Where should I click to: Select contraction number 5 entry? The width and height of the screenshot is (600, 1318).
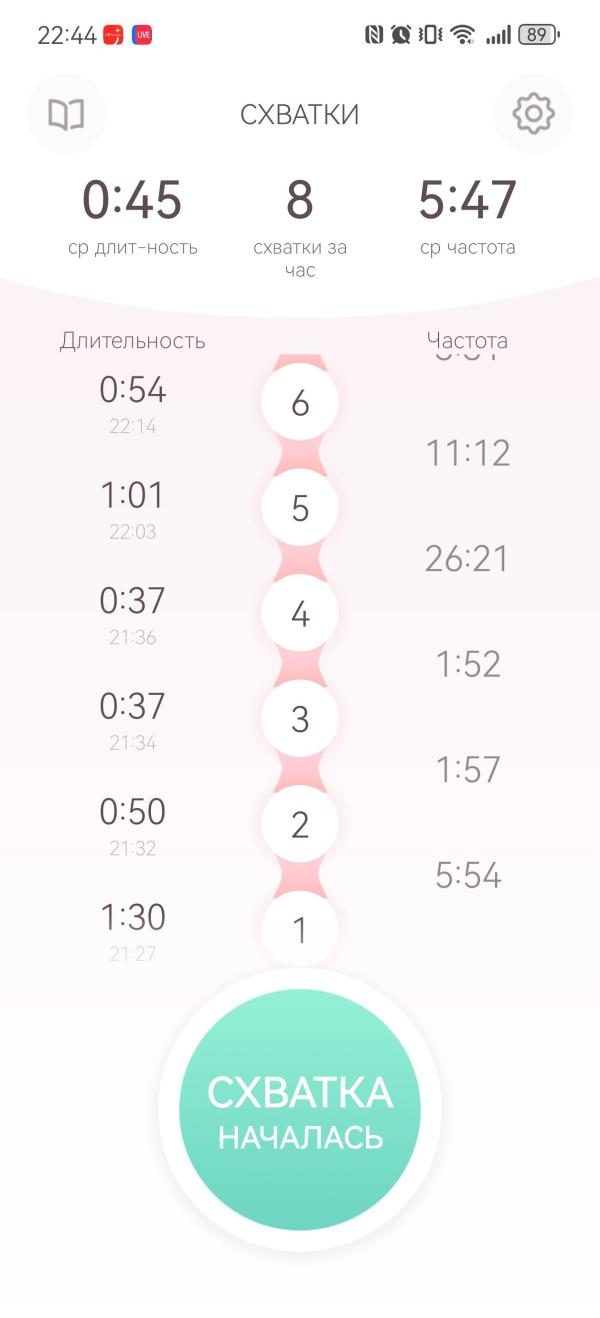tap(300, 509)
